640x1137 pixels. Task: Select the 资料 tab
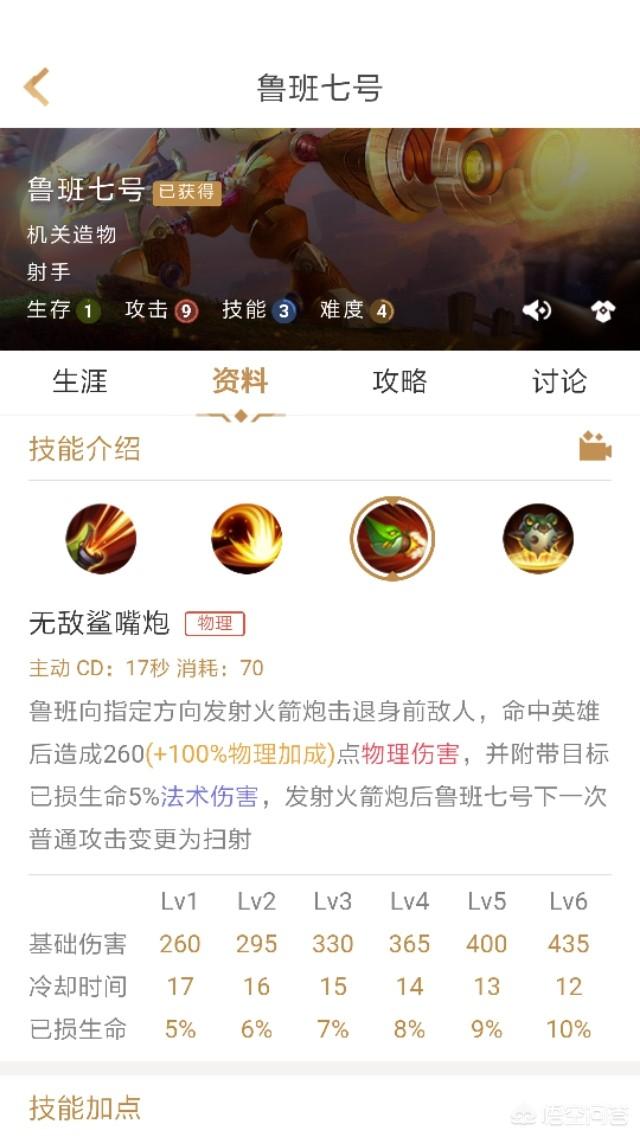pos(240,381)
